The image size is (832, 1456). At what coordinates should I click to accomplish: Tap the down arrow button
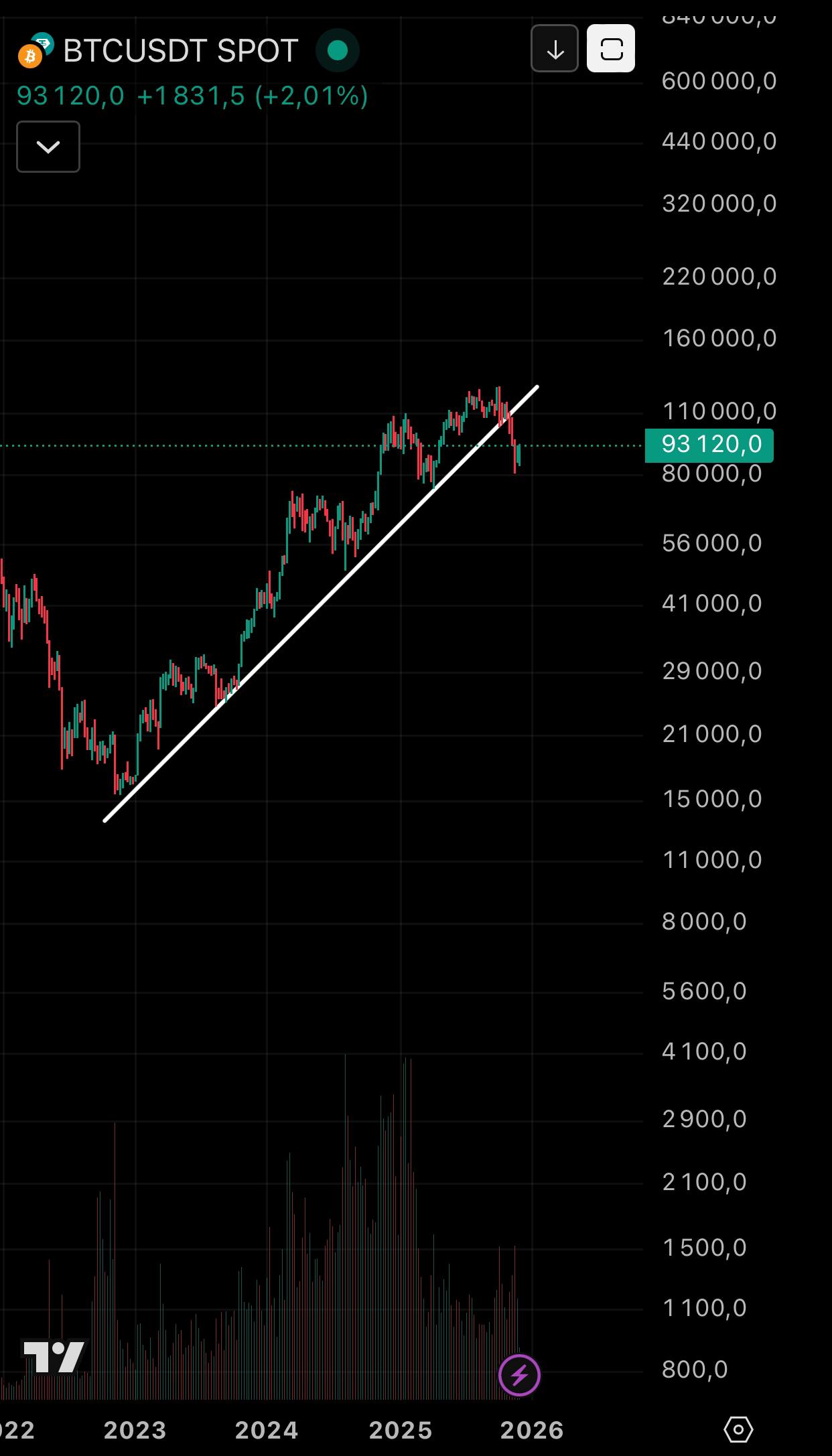[554, 49]
